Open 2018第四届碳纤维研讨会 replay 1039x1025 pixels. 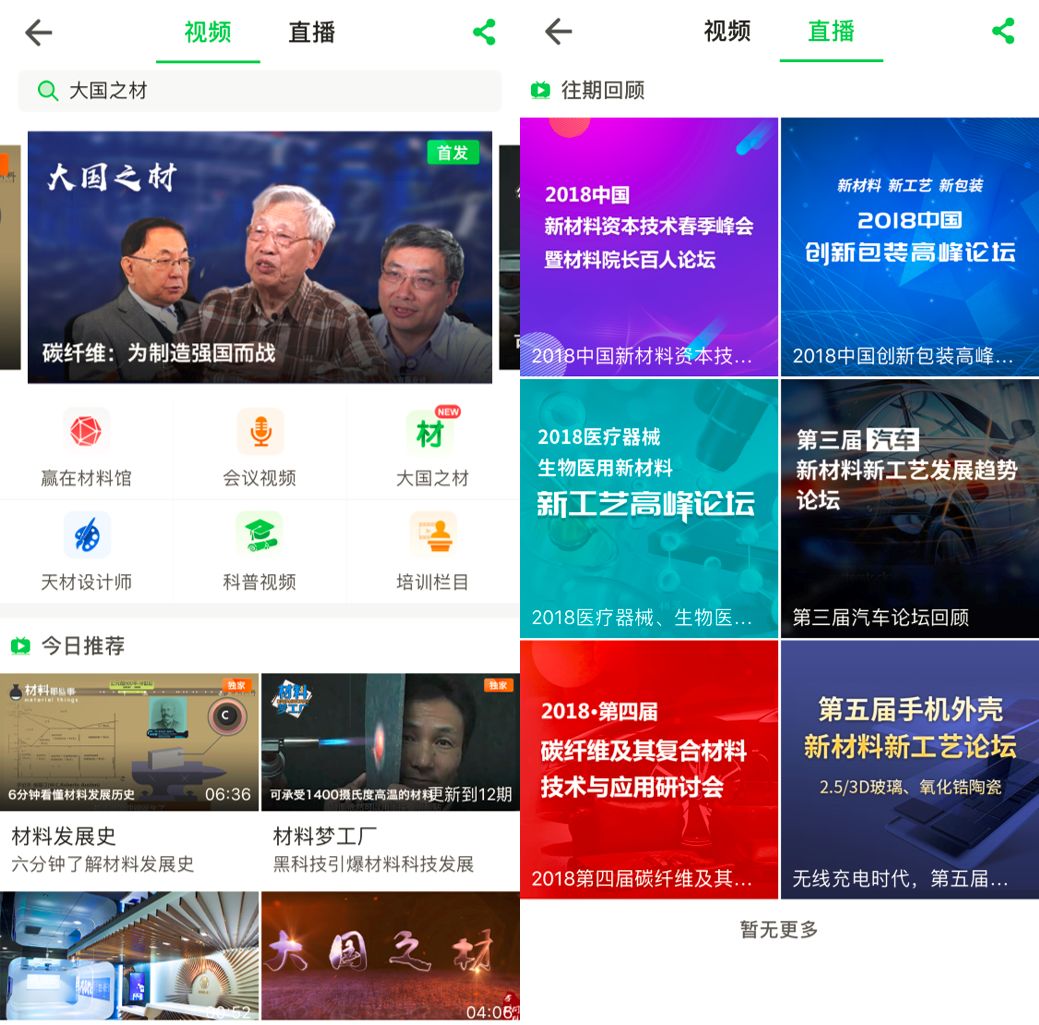[x=649, y=769]
